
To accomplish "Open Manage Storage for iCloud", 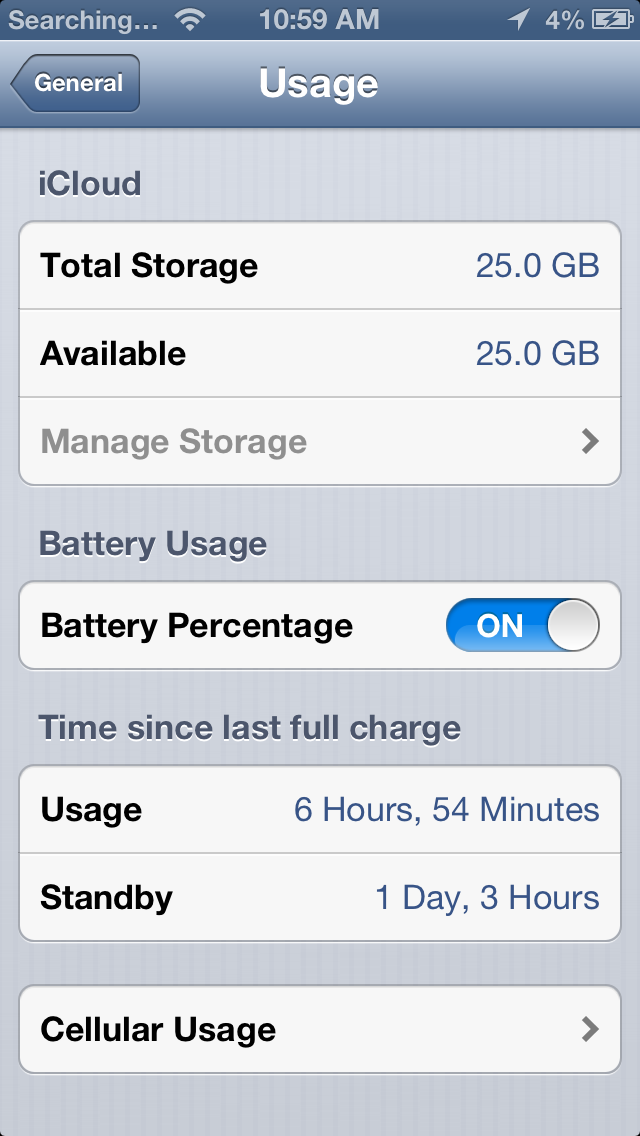I will pos(320,442).
